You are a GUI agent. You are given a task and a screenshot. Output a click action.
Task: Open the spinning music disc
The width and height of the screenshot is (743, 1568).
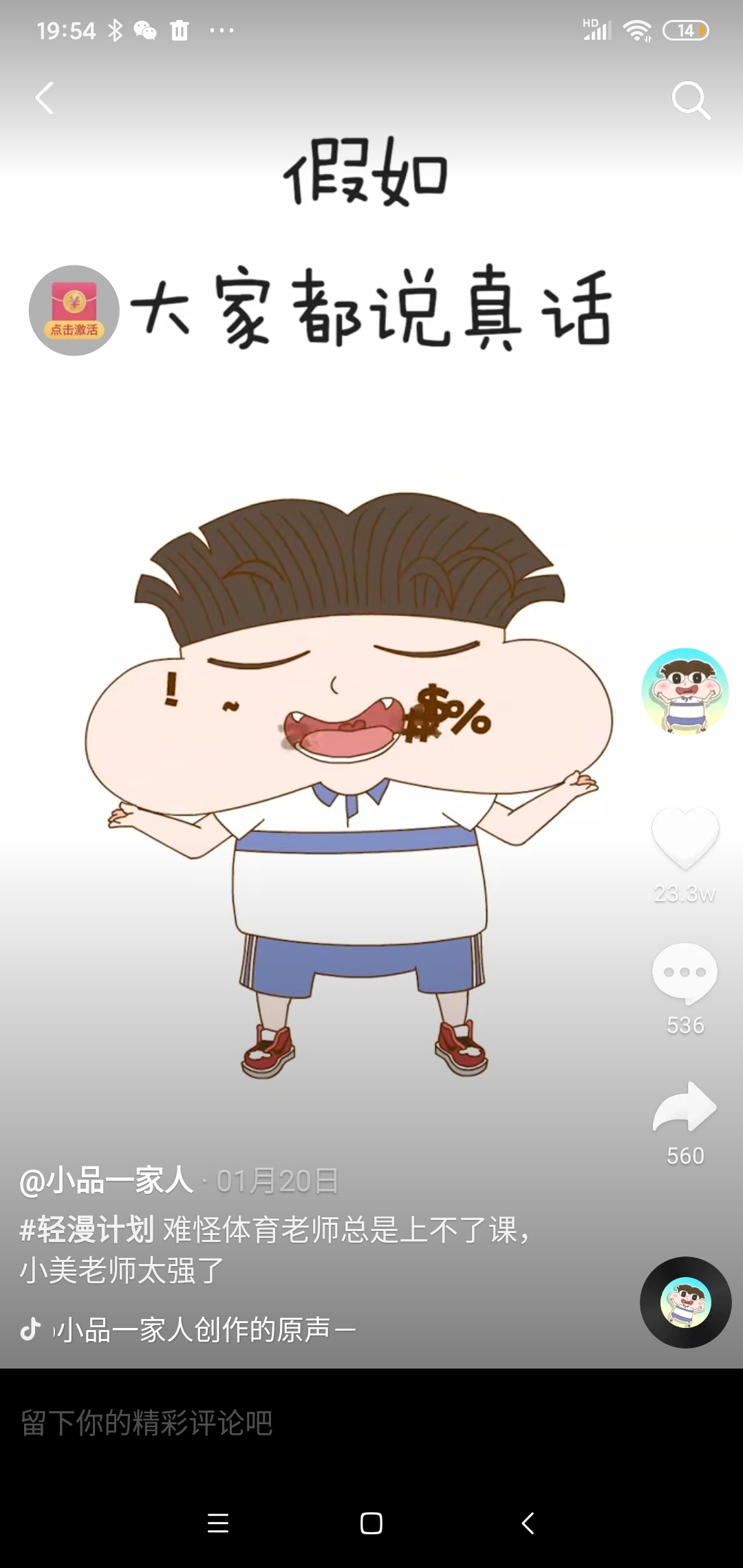point(685,1302)
